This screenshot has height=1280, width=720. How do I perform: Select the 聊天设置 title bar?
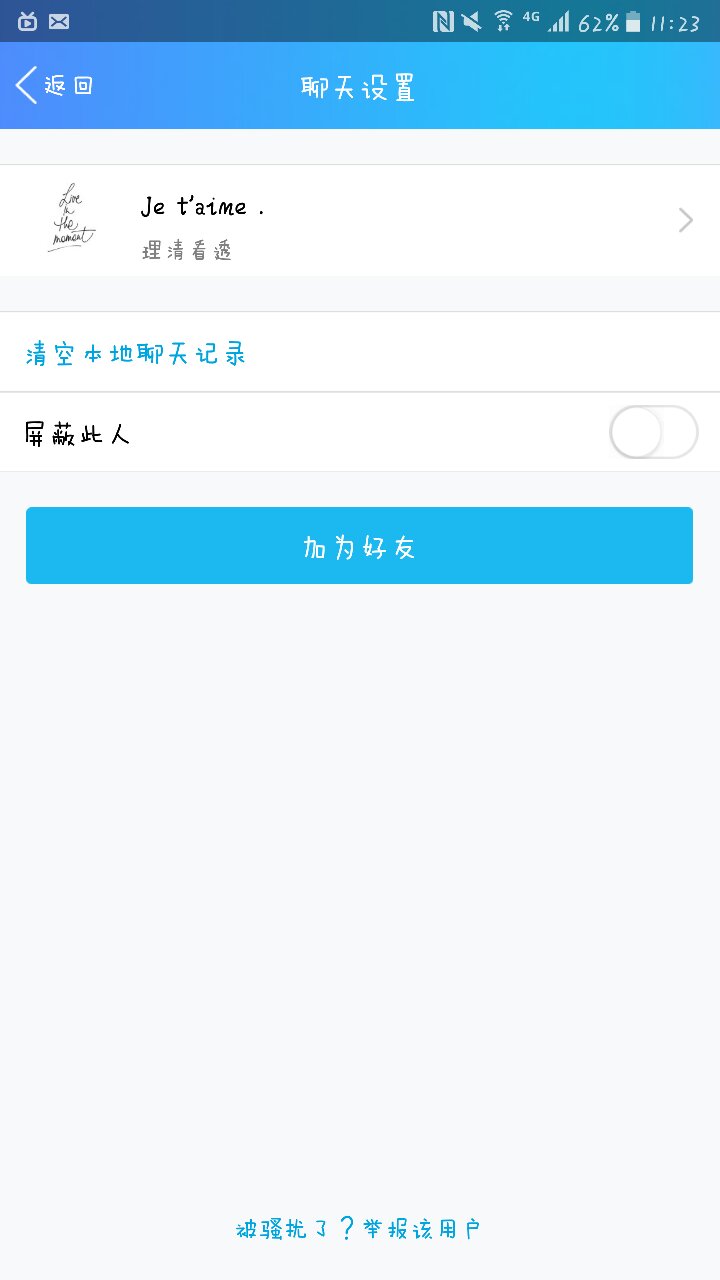pyautogui.click(x=359, y=86)
